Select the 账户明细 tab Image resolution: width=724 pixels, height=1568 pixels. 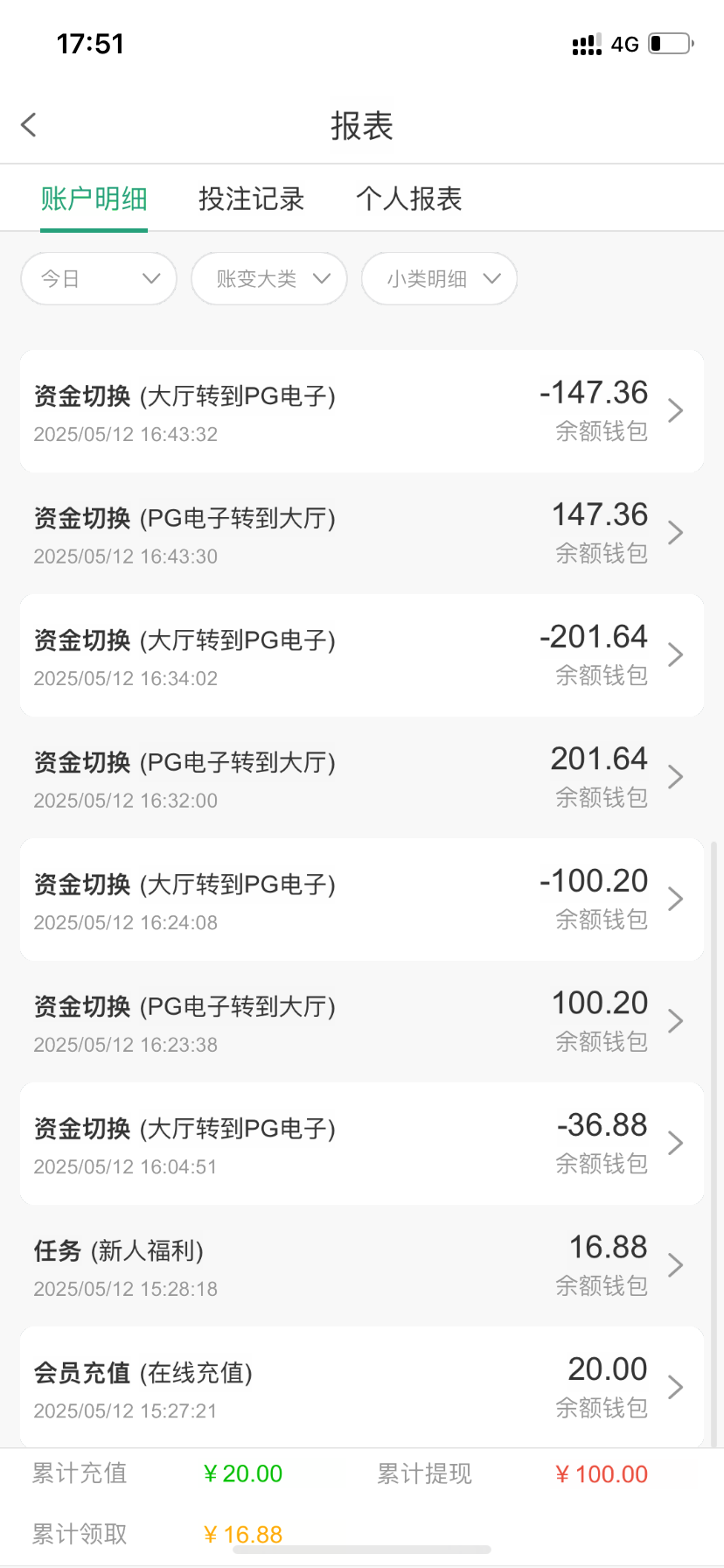coord(94,199)
